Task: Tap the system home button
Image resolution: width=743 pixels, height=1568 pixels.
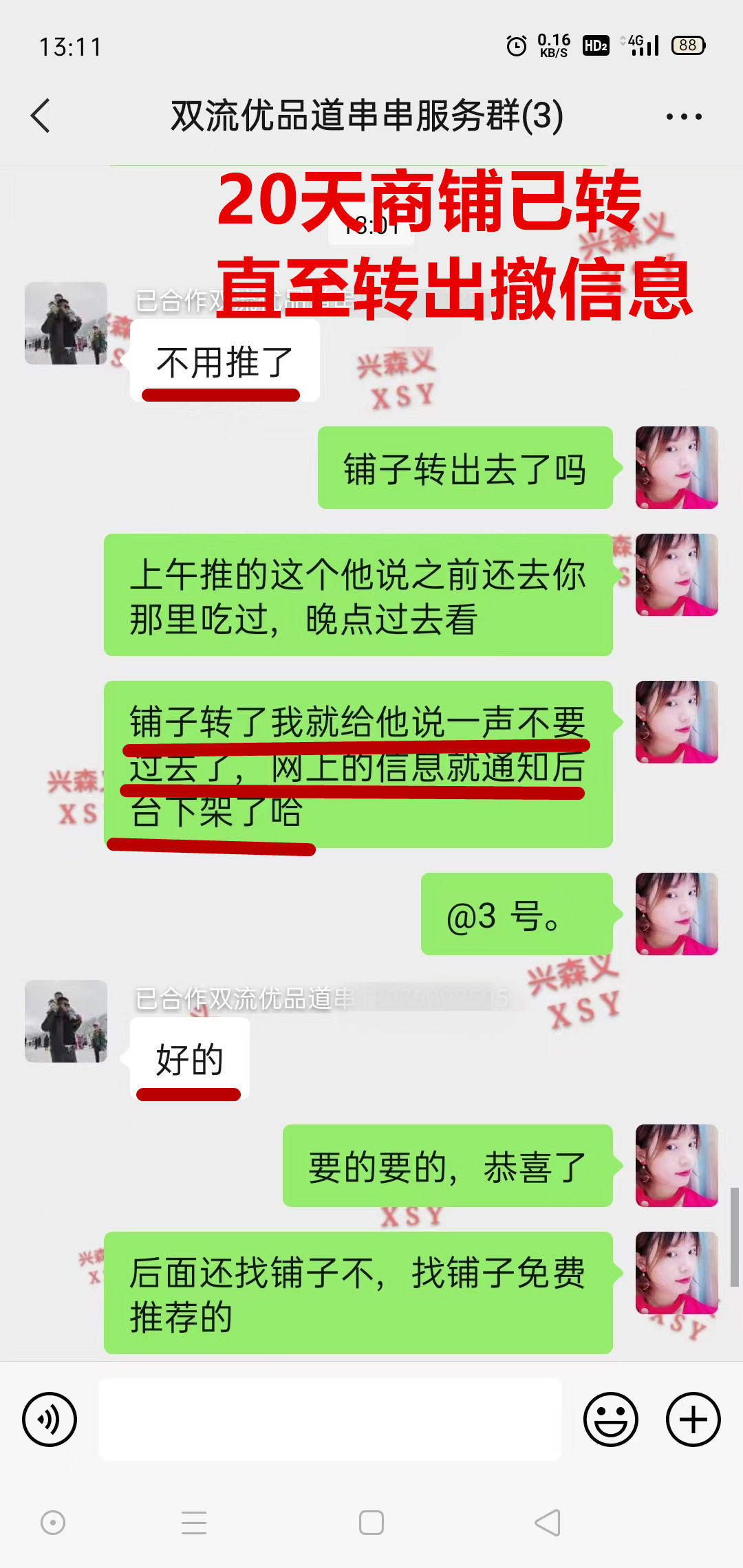Action: click(371, 1523)
